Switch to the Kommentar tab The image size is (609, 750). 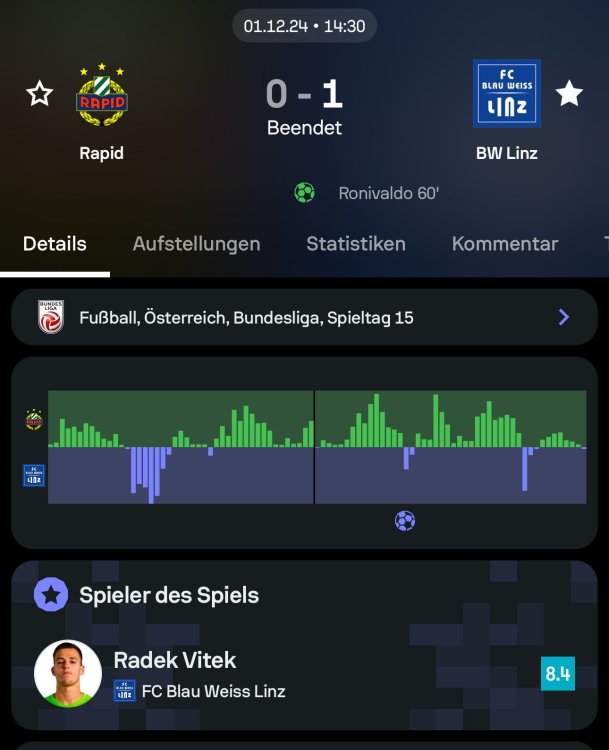tap(505, 244)
